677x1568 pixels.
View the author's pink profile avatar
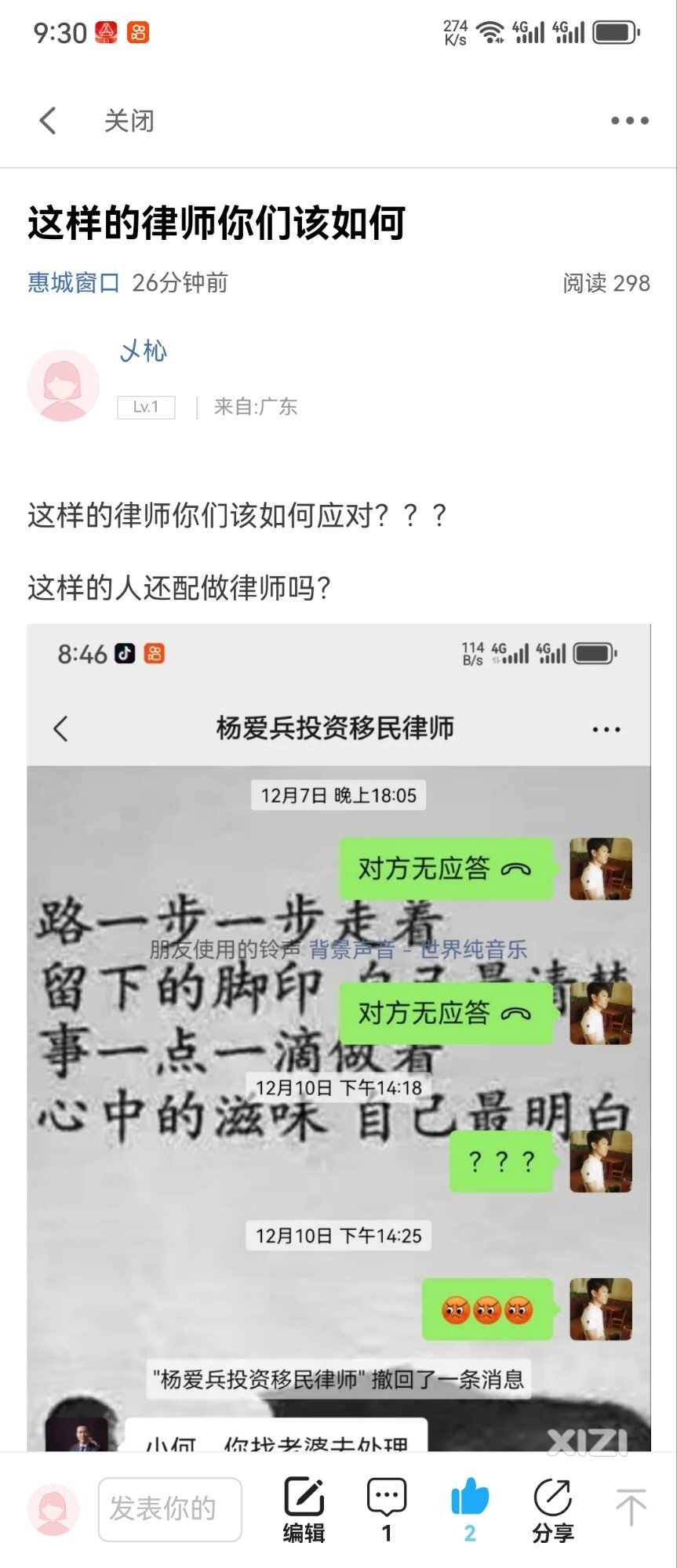click(64, 385)
